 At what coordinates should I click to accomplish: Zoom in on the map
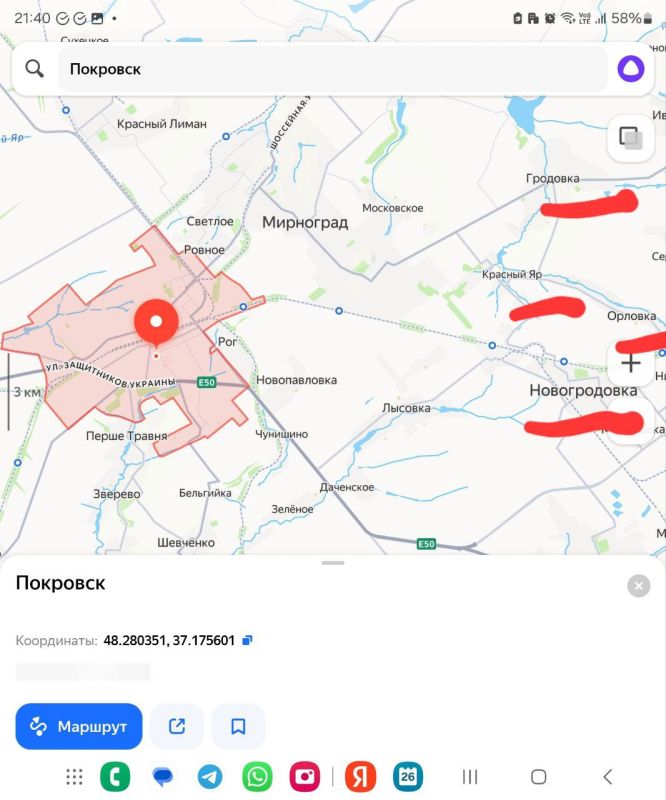coord(630,363)
